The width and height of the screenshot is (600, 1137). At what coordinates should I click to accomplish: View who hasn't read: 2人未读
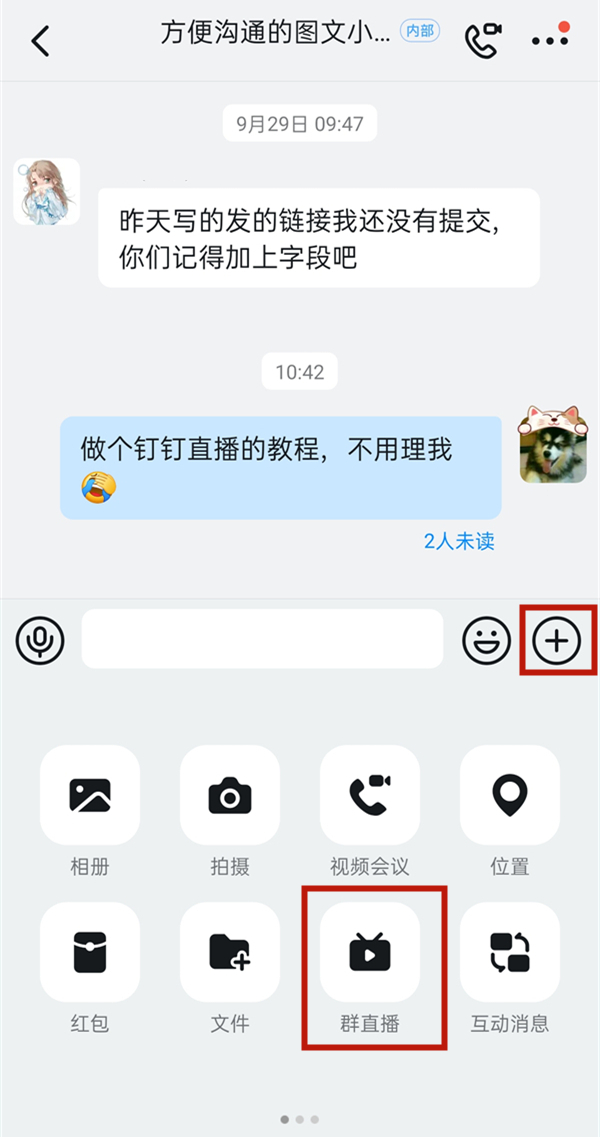459,541
